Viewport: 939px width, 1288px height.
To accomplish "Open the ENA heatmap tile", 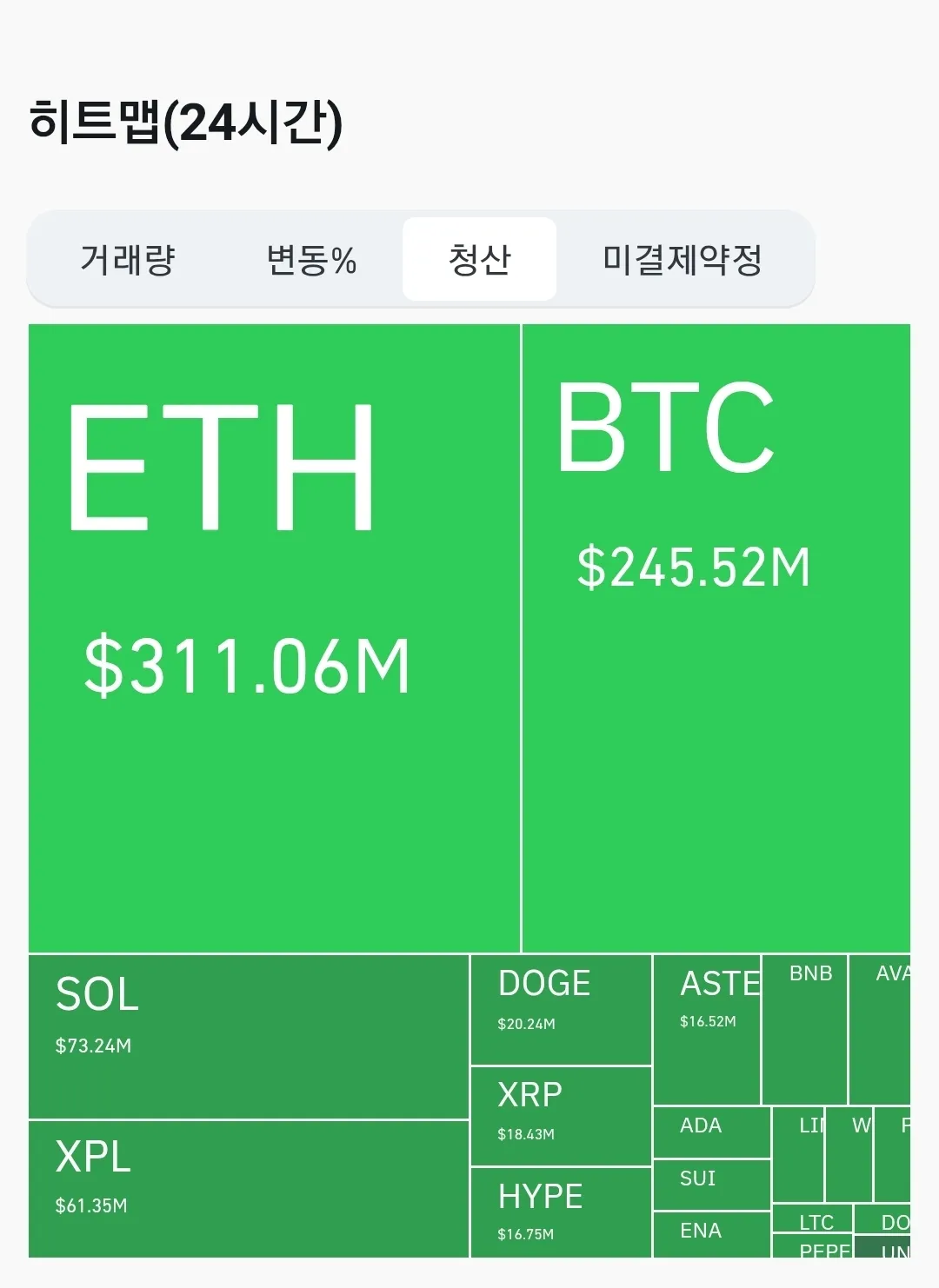I will tap(711, 1234).
